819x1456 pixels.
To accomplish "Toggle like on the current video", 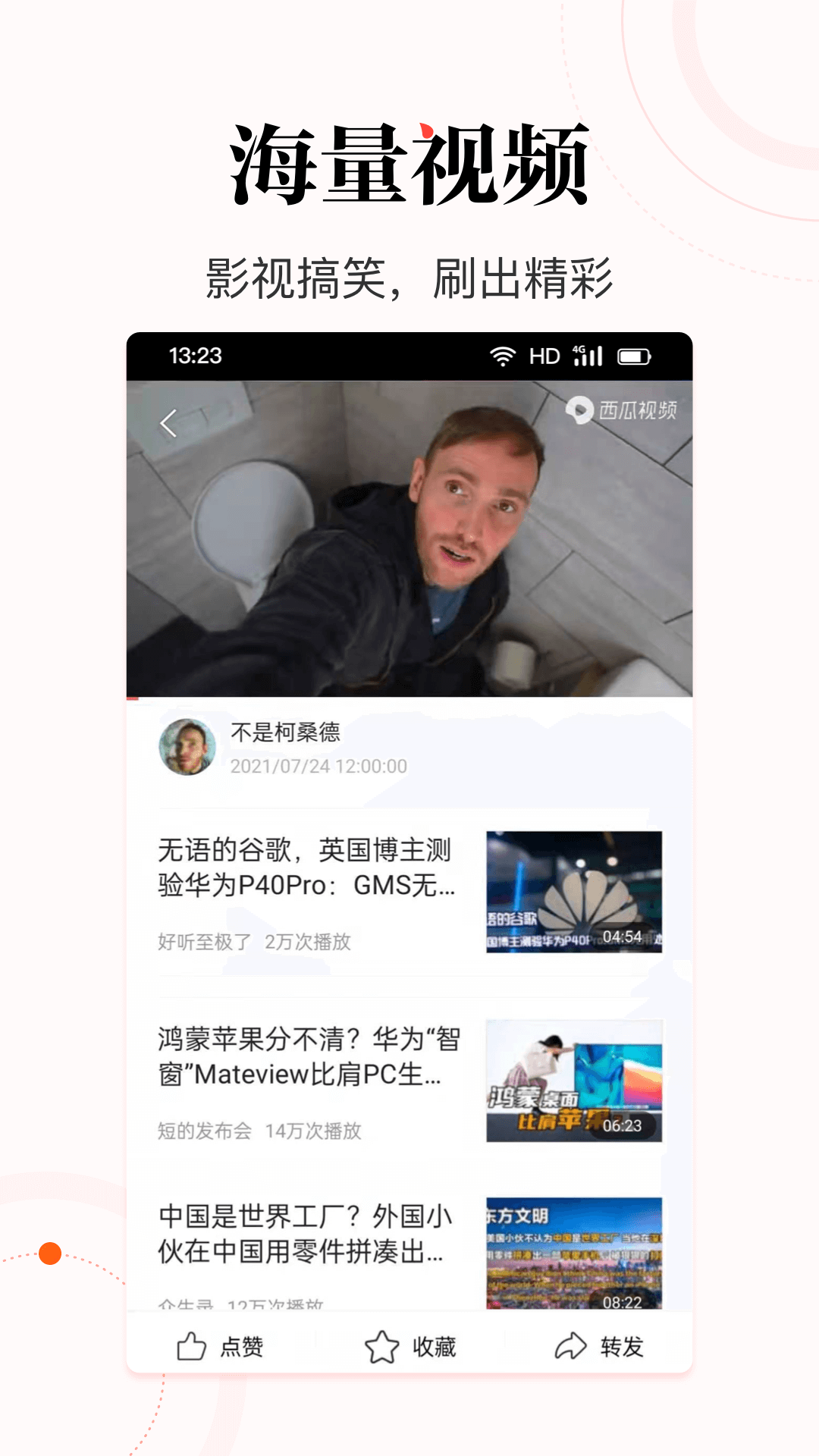I will [220, 1345].
